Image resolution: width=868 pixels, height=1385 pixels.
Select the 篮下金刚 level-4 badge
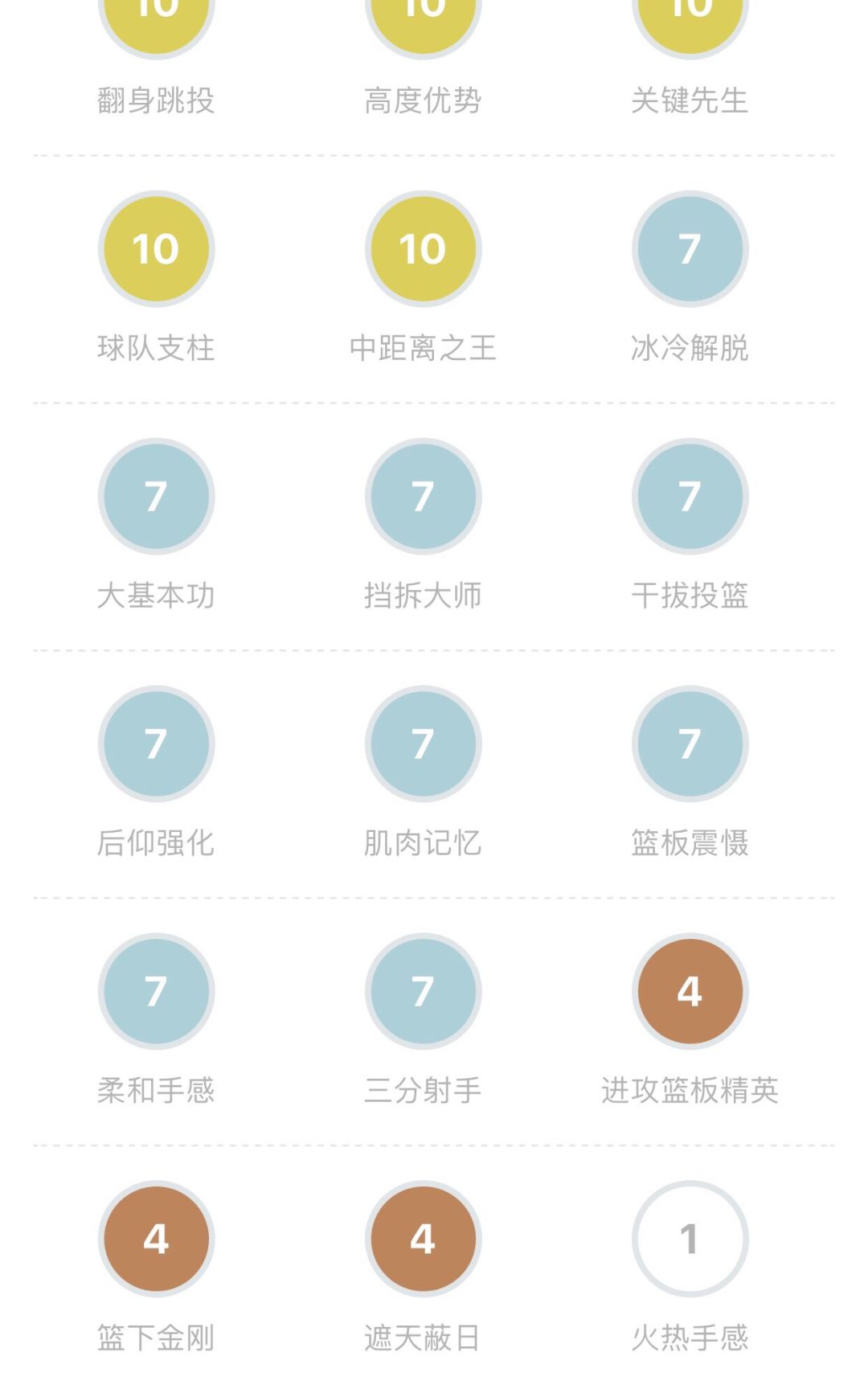[156, 1240]
